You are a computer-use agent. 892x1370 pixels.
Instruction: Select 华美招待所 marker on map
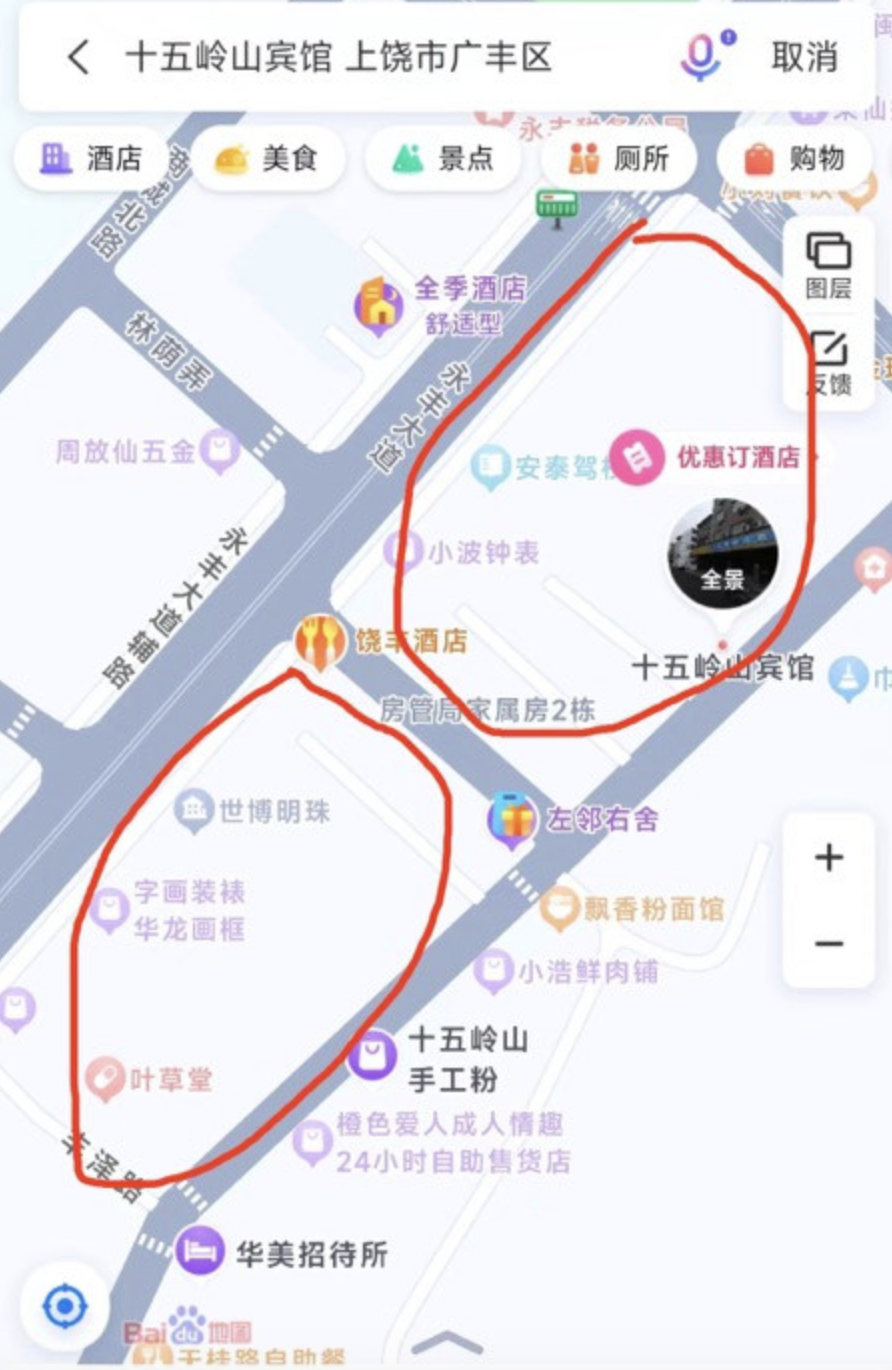tap(200, 1252)
